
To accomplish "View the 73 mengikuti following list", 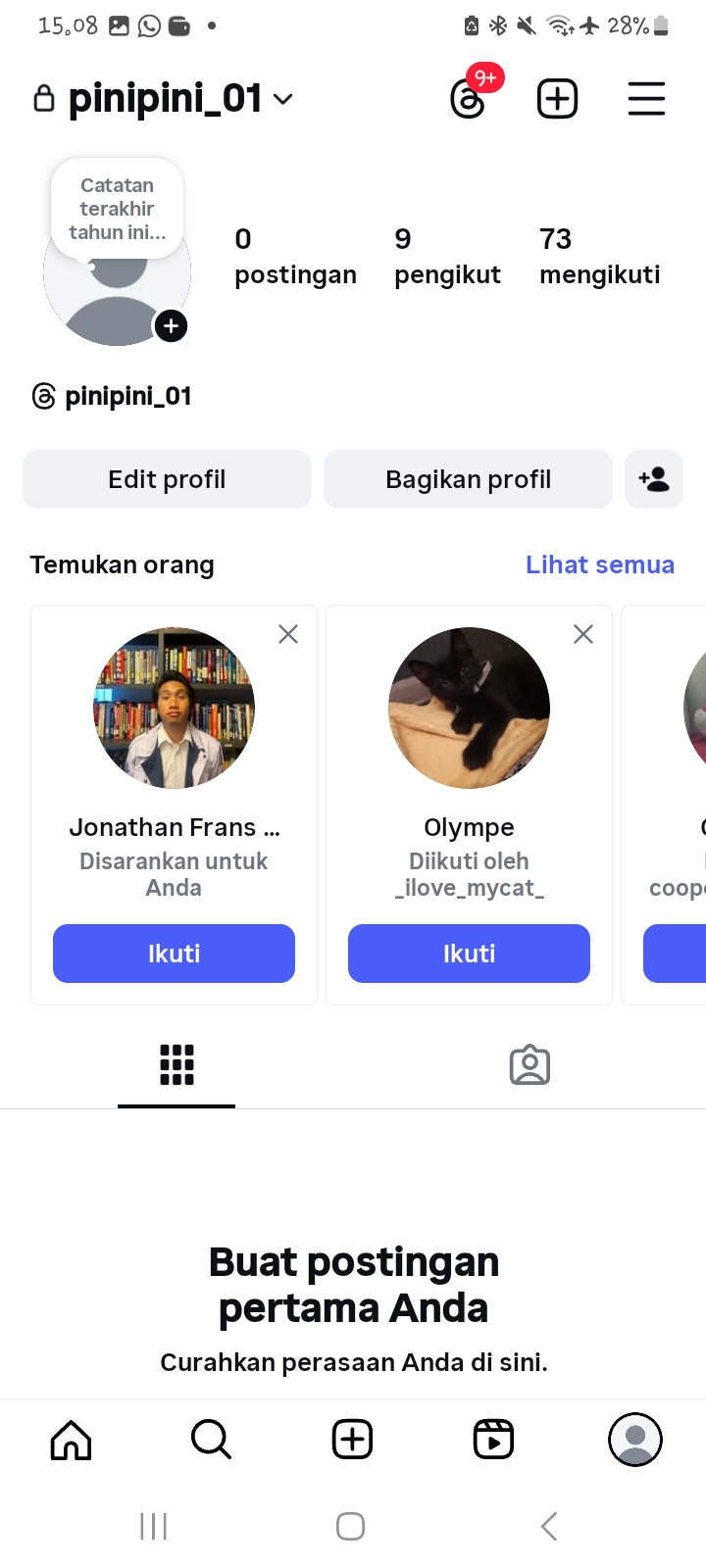I will (599, 256).
